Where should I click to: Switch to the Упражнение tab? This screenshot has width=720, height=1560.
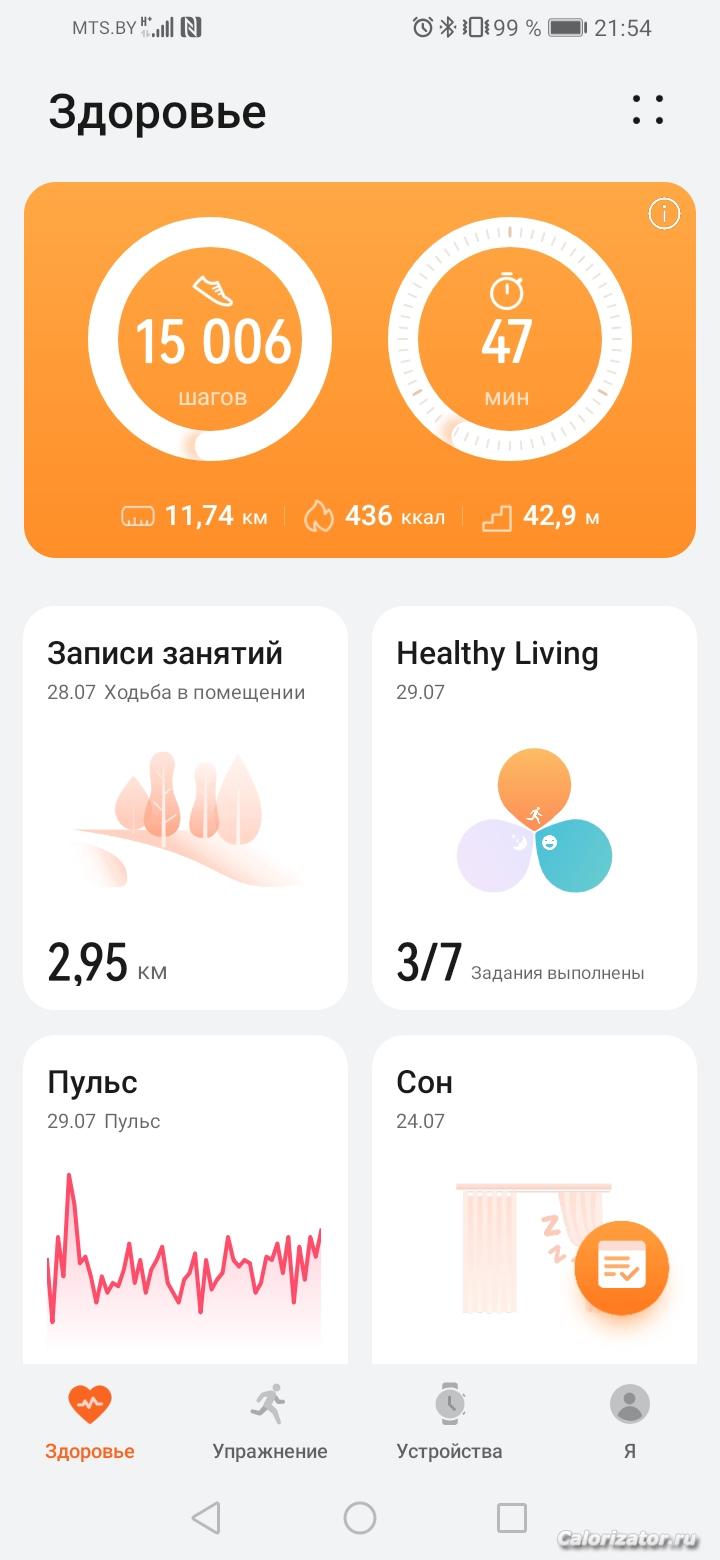coord(270,1421)
